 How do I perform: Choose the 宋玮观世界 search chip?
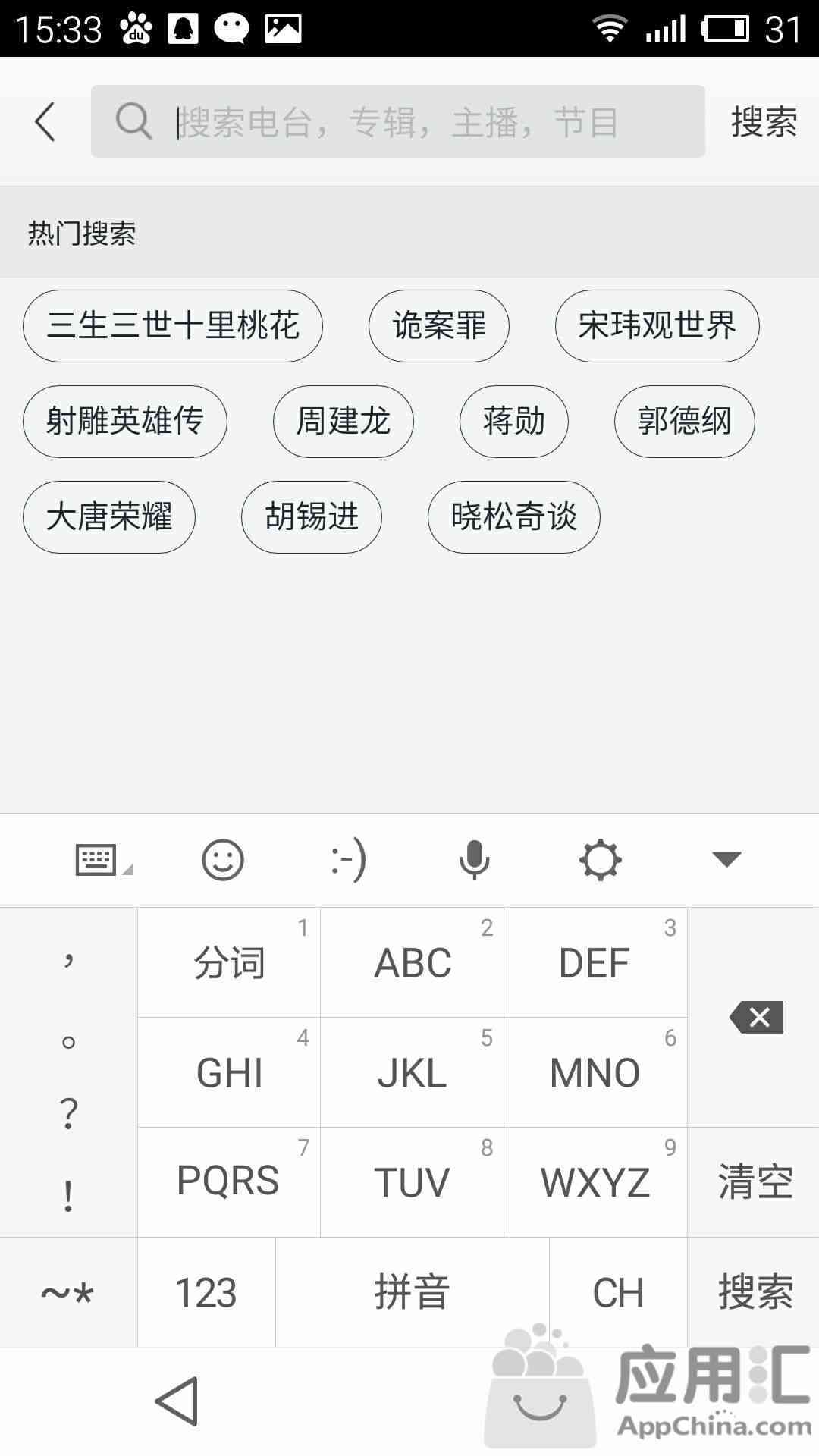pos(657,326)
